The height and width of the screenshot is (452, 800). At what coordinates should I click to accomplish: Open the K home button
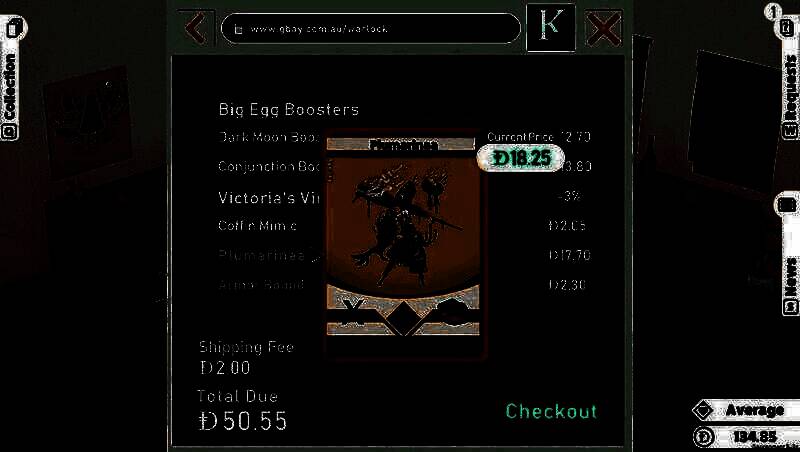(550, 28)
